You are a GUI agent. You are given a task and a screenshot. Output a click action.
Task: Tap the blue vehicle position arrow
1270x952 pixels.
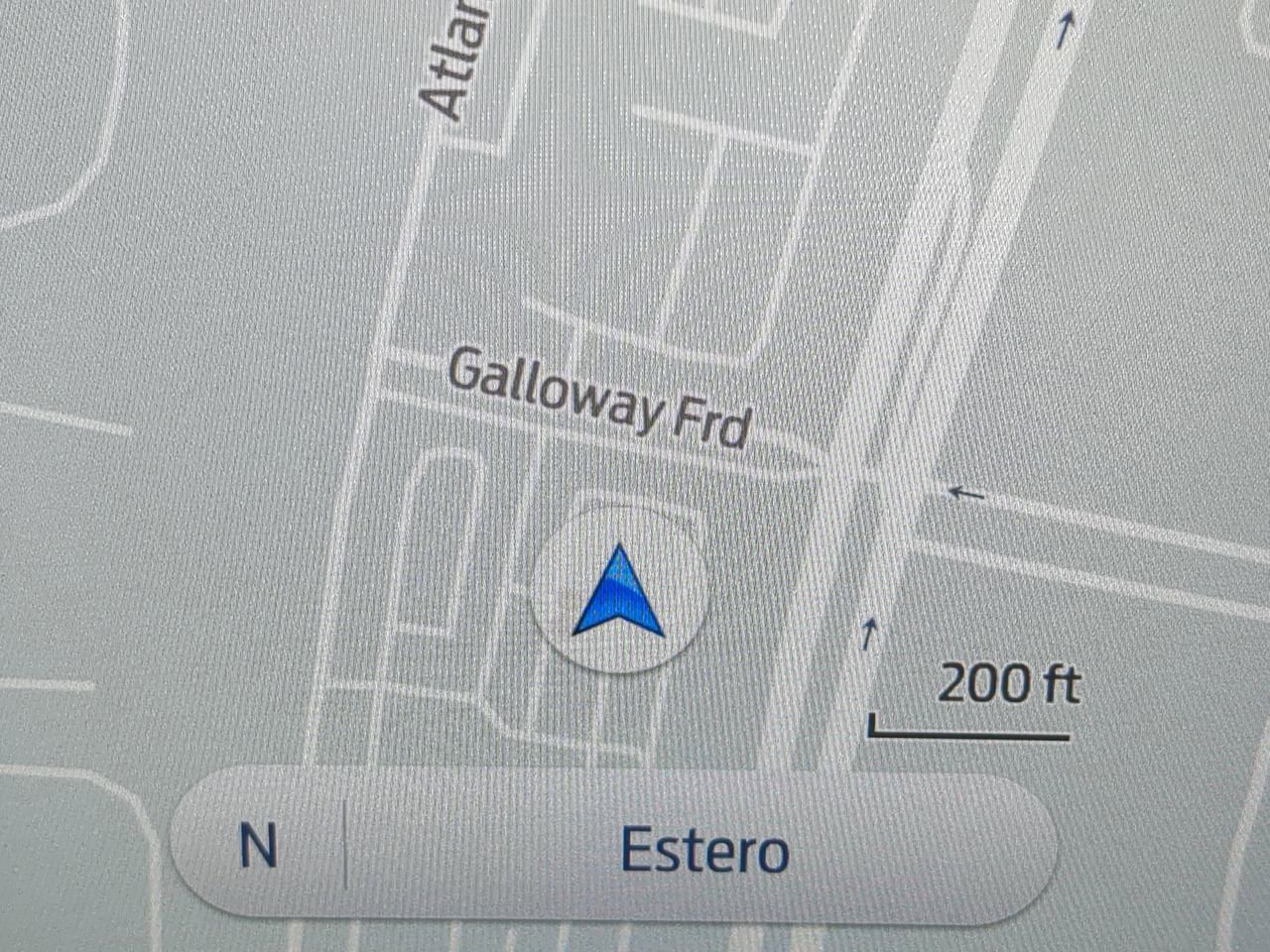tap(619, 593)
